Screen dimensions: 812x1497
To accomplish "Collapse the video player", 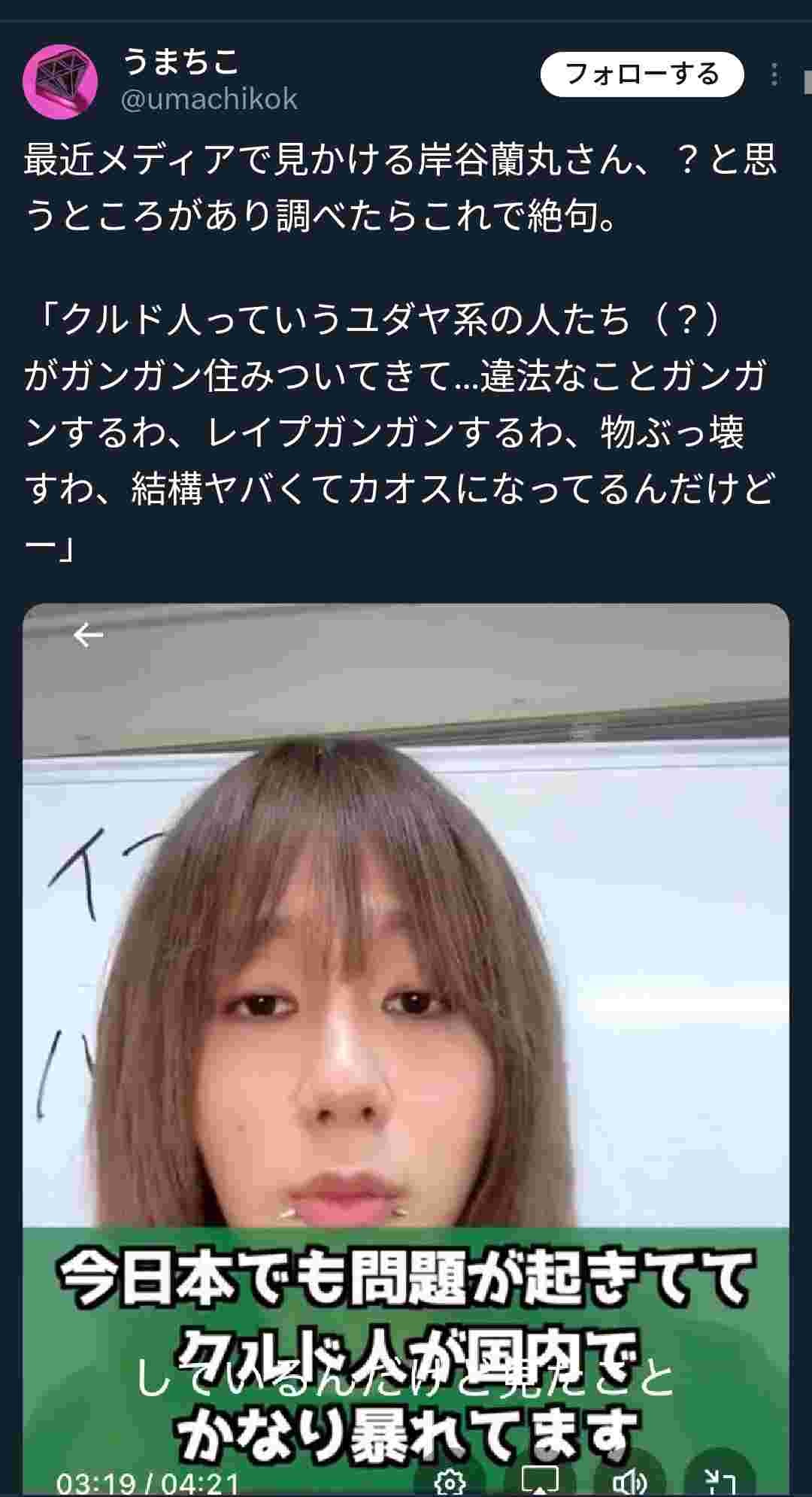I will pyautogui.click(x=720, y=1480).
